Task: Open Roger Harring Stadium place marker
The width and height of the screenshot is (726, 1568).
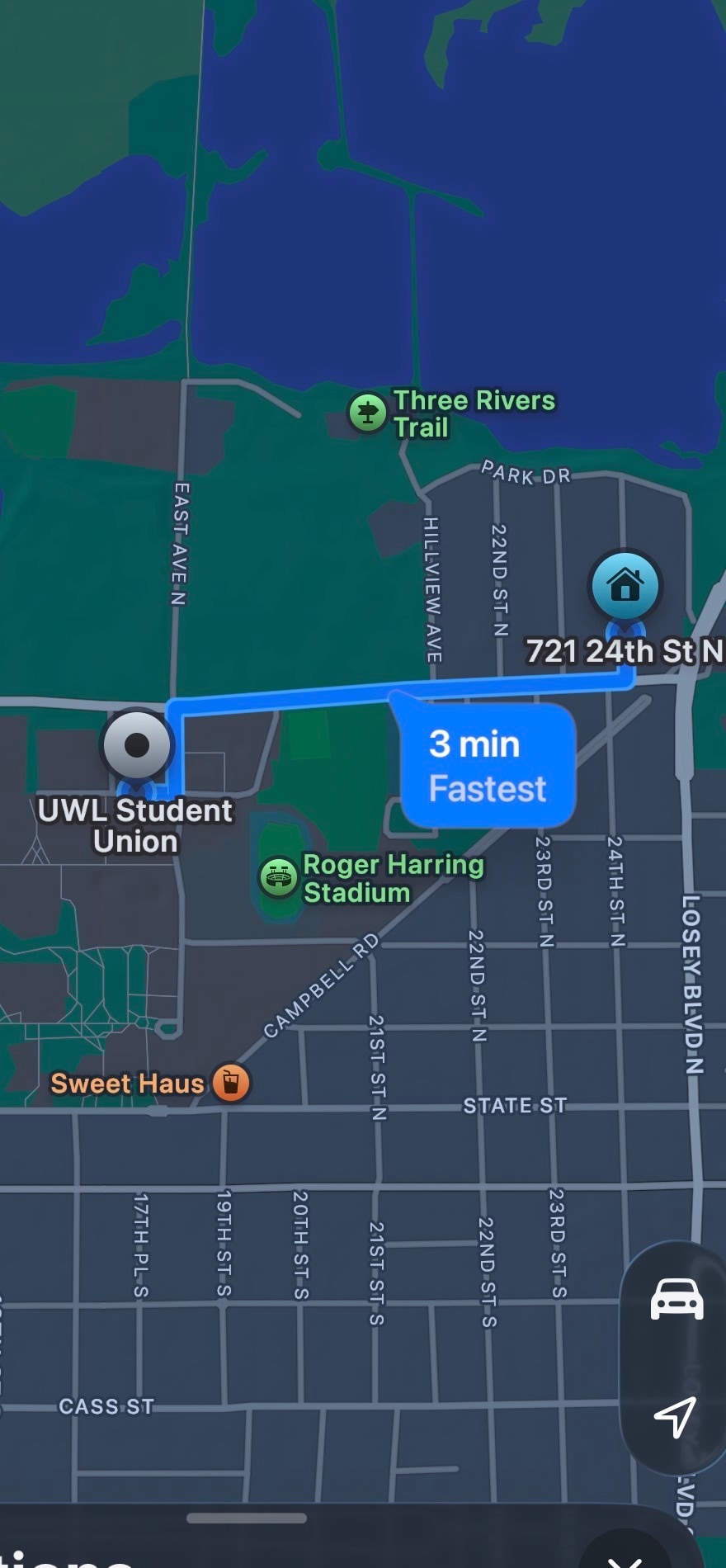Action: [279, 877]
